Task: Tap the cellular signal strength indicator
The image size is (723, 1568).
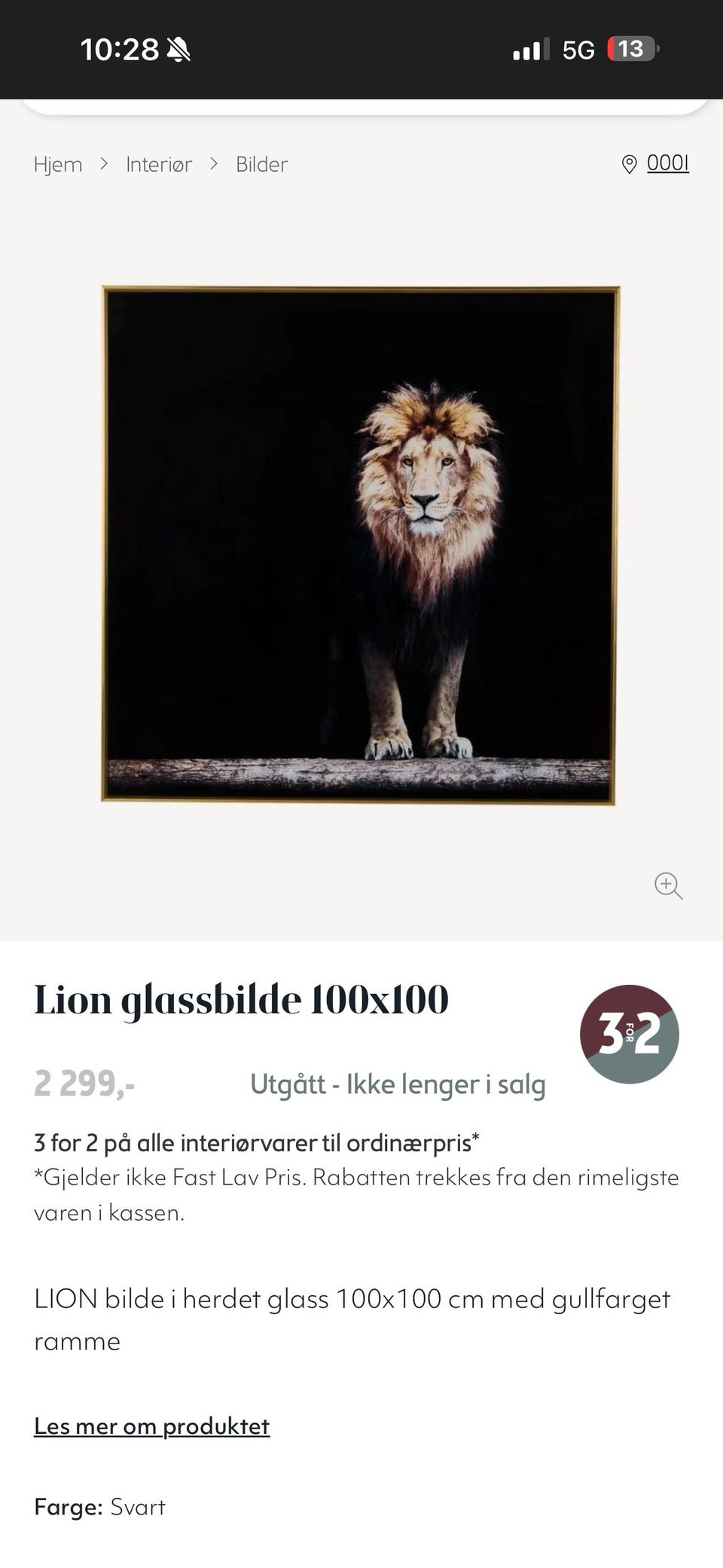Action: 528,48
